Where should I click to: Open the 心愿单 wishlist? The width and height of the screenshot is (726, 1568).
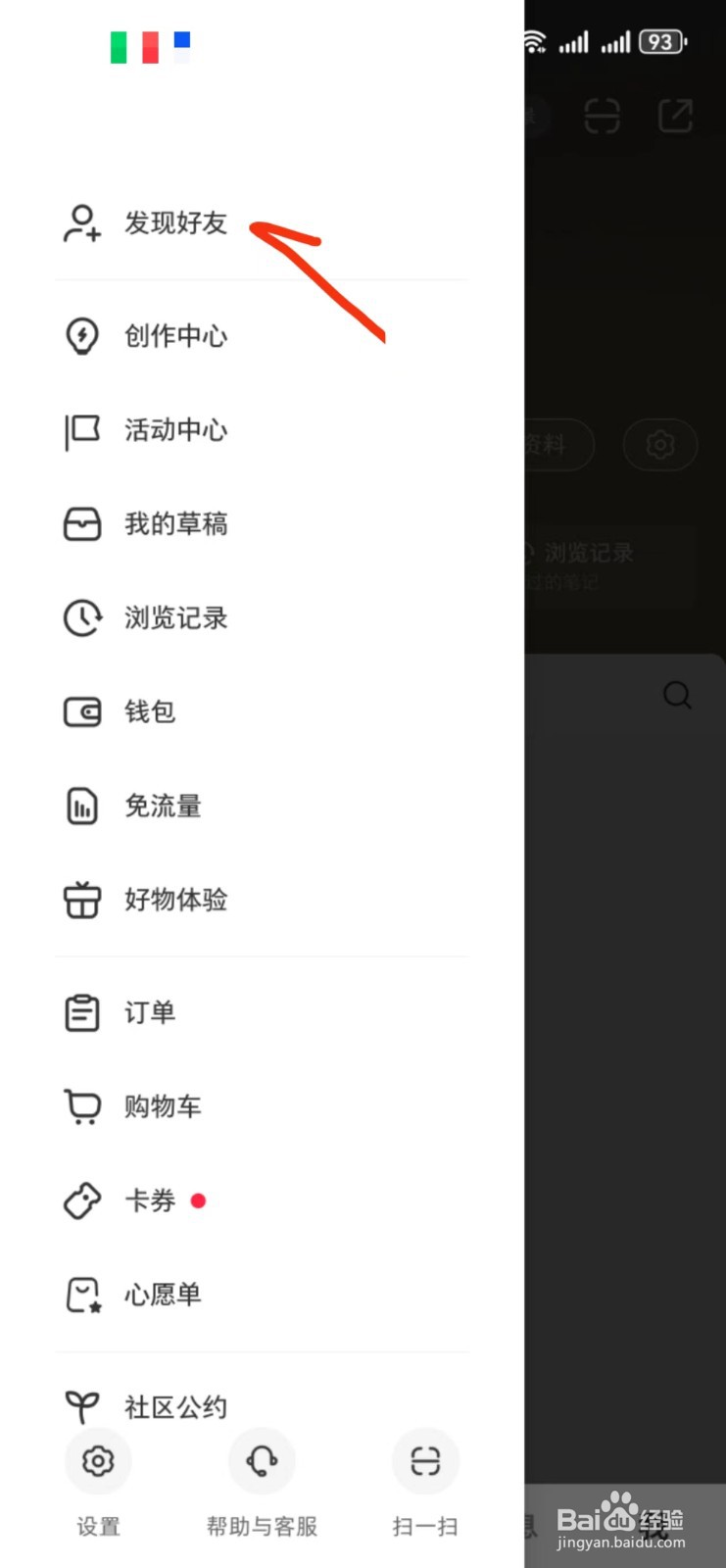(x=163, y=1294)
